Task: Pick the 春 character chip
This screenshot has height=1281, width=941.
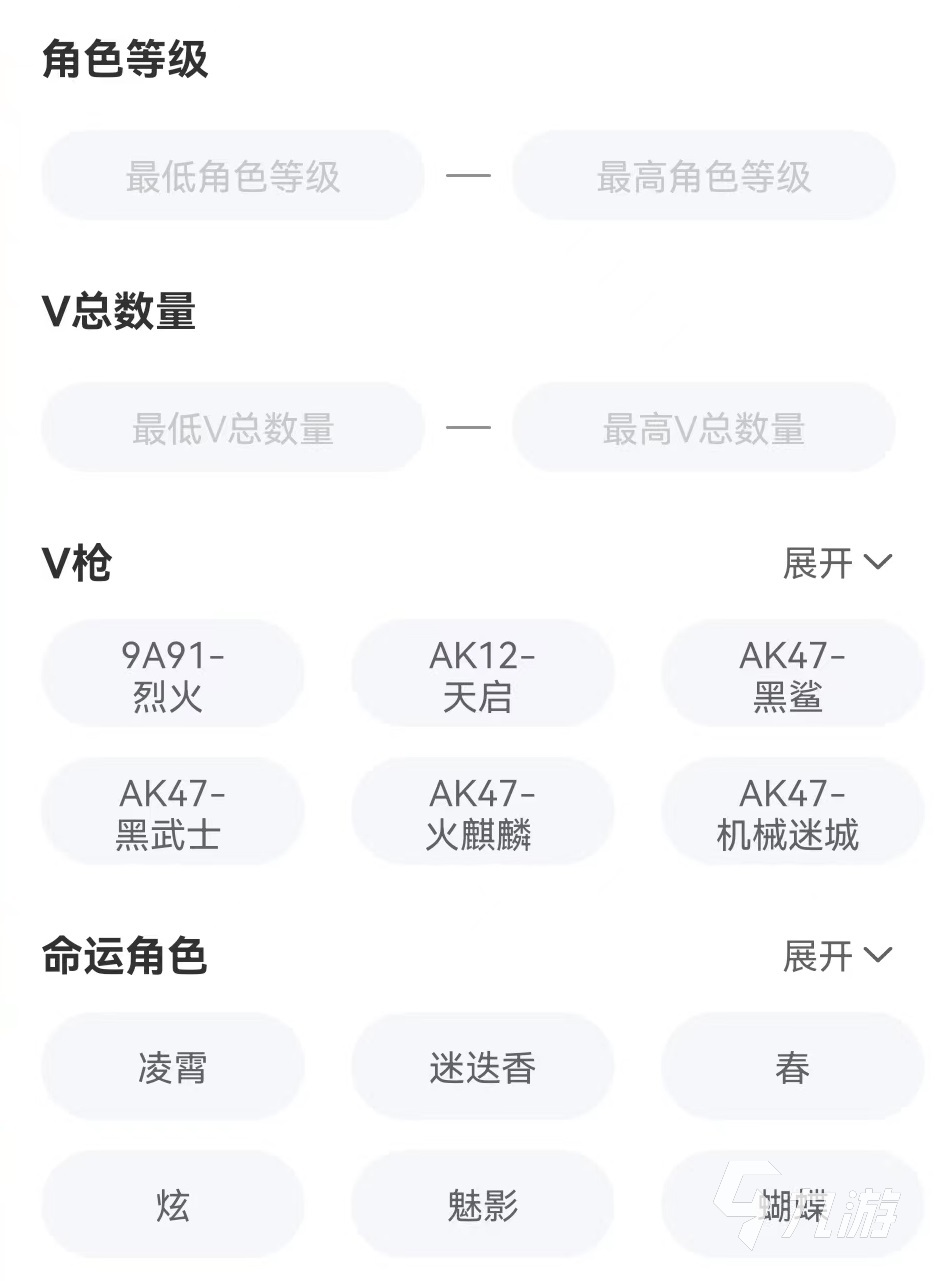Action: click(x=791, y=1068)
